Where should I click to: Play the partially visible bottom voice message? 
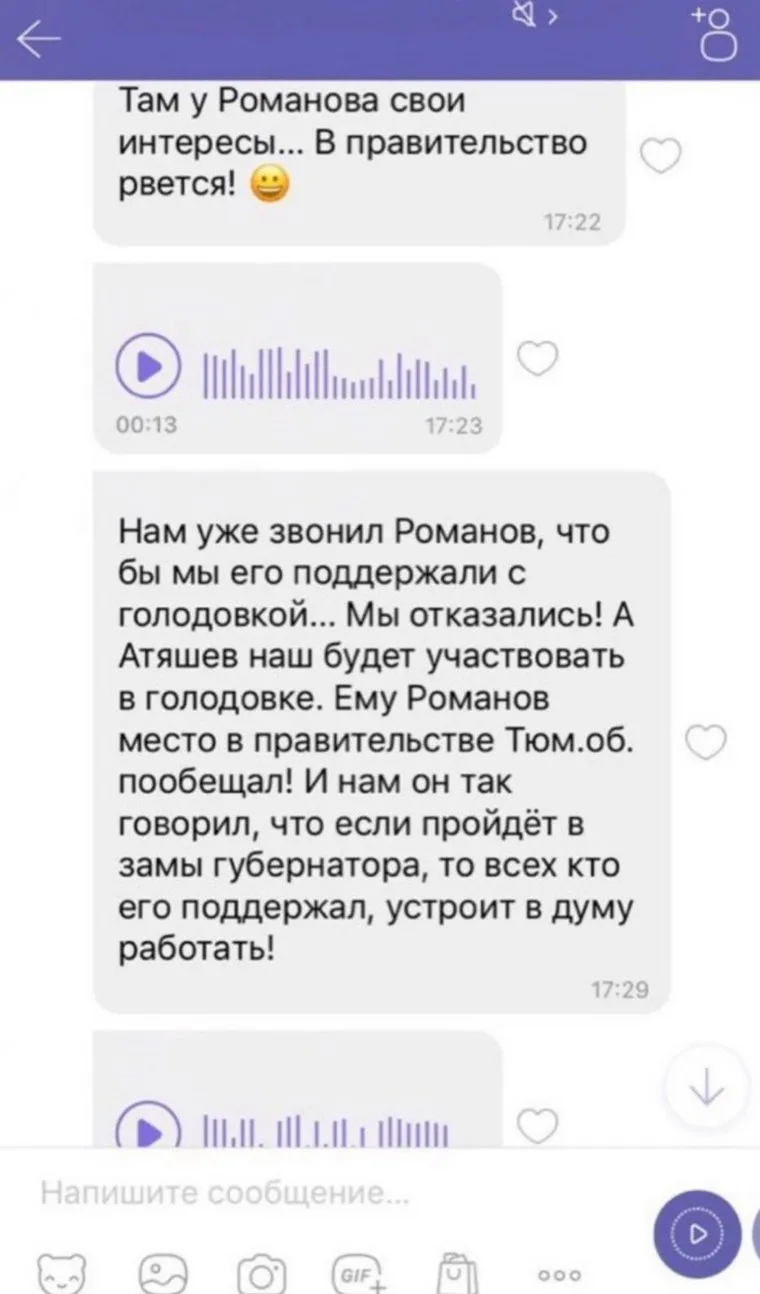pos(146,1129)
